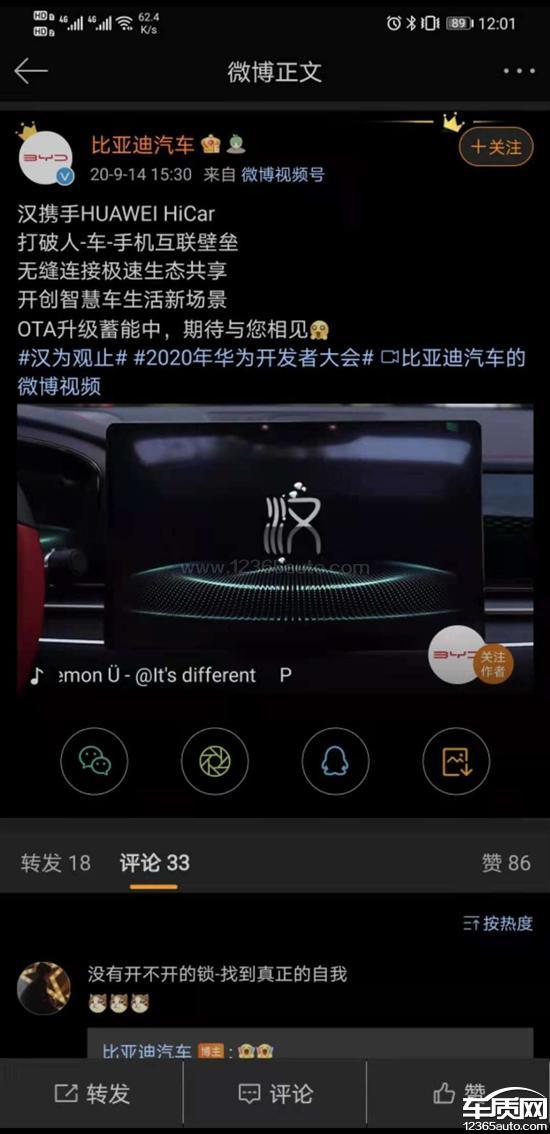Image resolution: width=550 pixels, height=1134 pixels.
Task: Like the post via bottom 赞 button
Action: pyautogui.click(x=459, y=1094)
